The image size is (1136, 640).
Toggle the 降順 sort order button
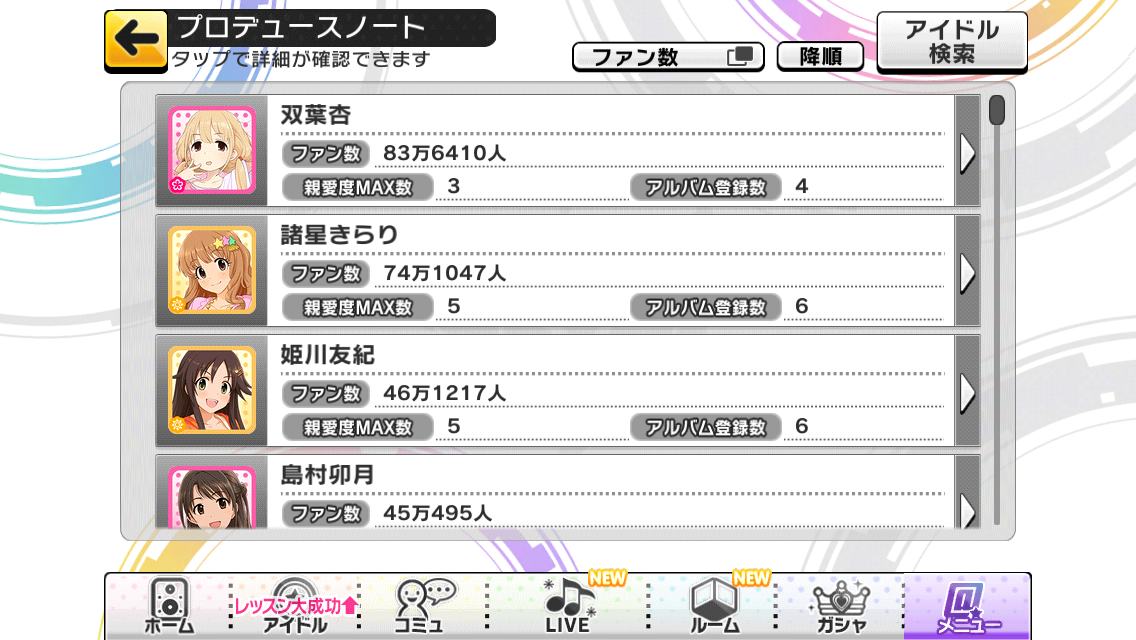820,57
